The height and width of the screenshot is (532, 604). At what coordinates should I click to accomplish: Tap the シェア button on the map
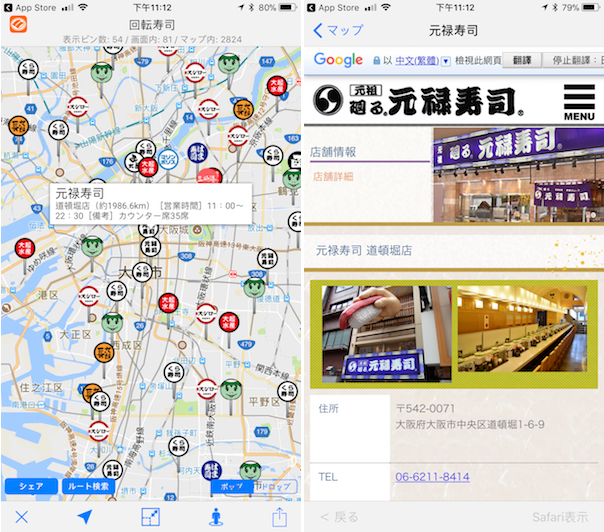pyautogui.click(x=30, y=486)
